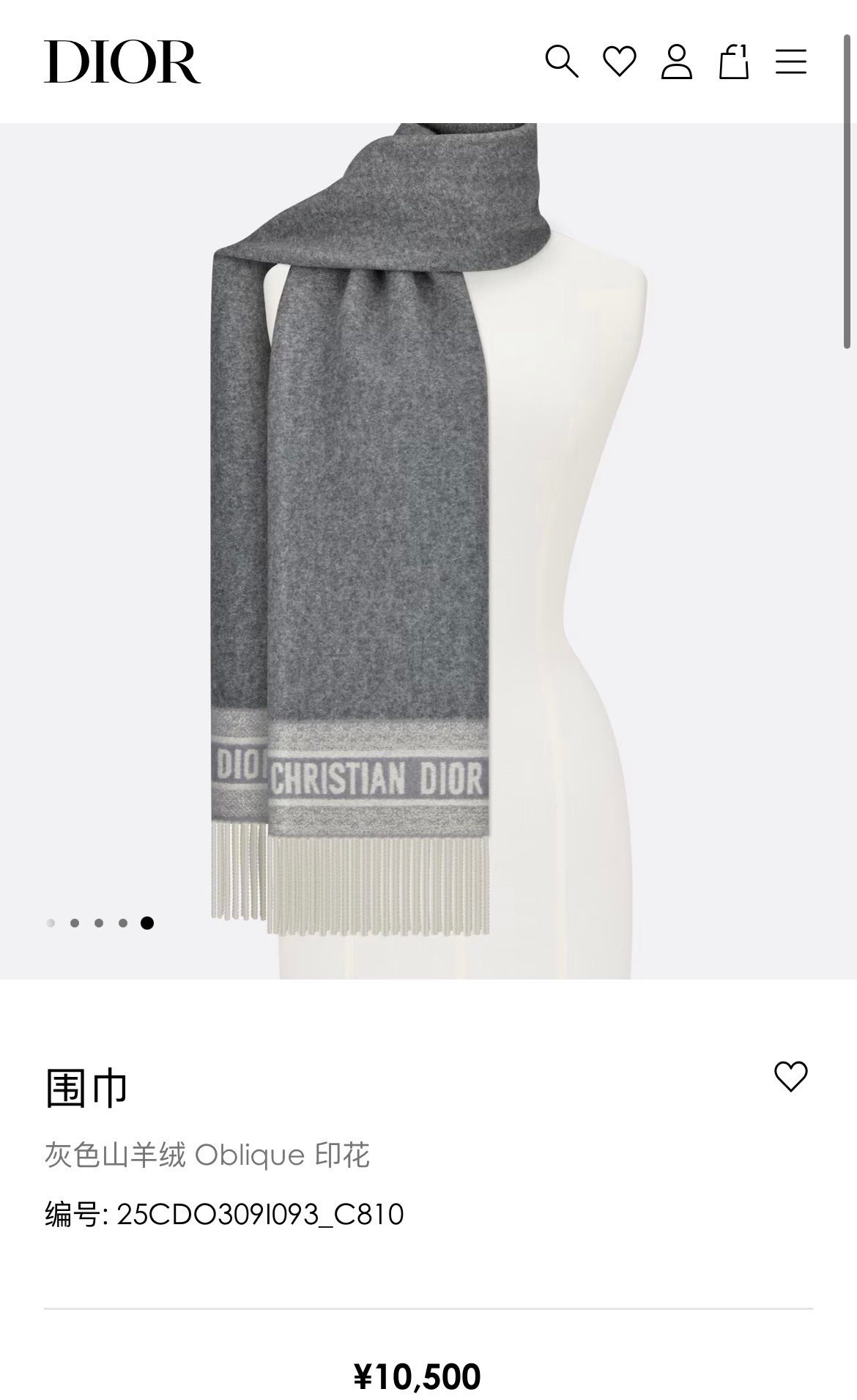This screenshot has width=857, height=1400.
Task: Select the second image carousel dot
Action: (x=75, y=923)
